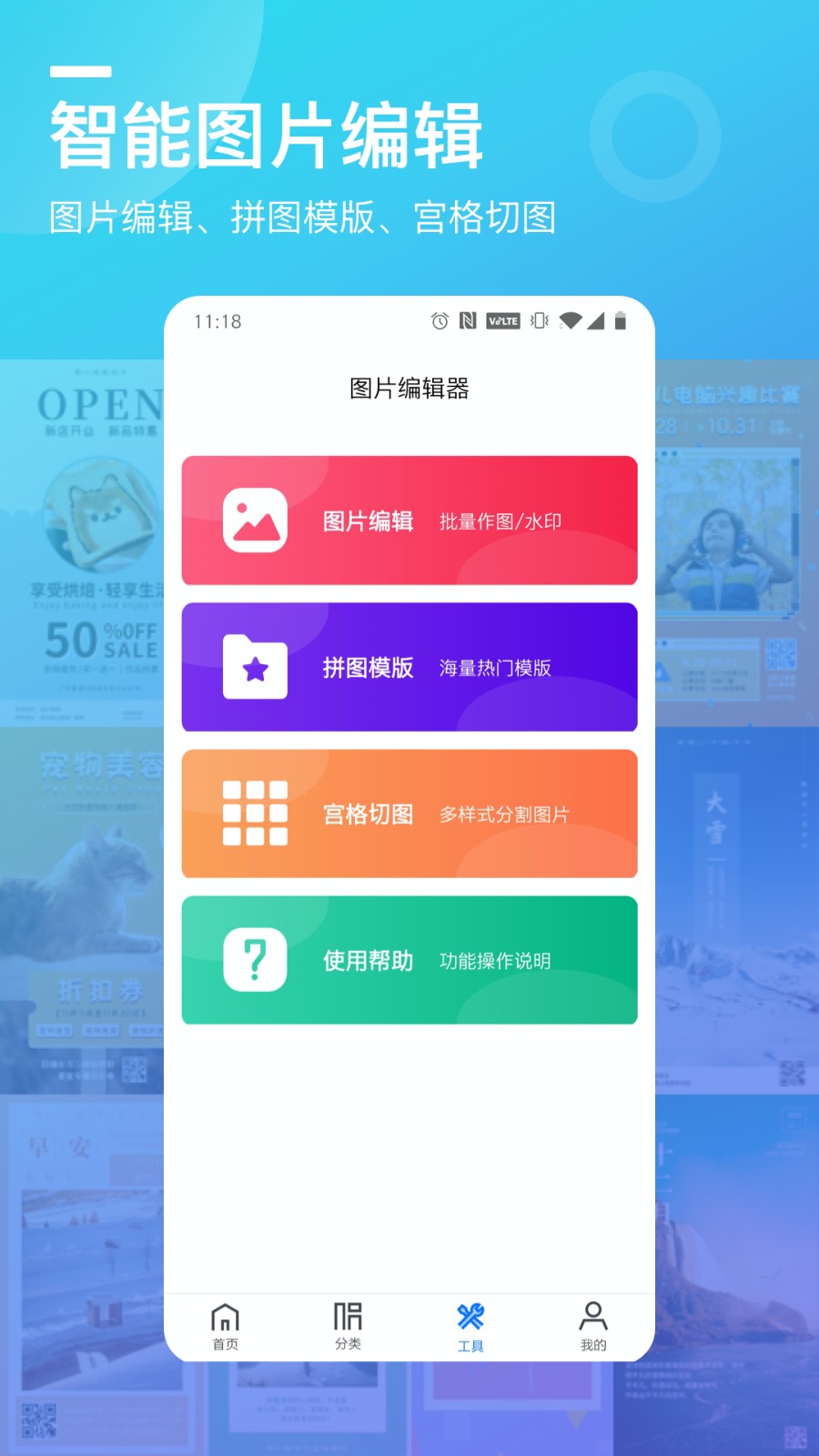Select the 图片编辑 picture icon on the red card
Image resolution: width=819 pixels, height=1456 pixels.
(255, 520)
